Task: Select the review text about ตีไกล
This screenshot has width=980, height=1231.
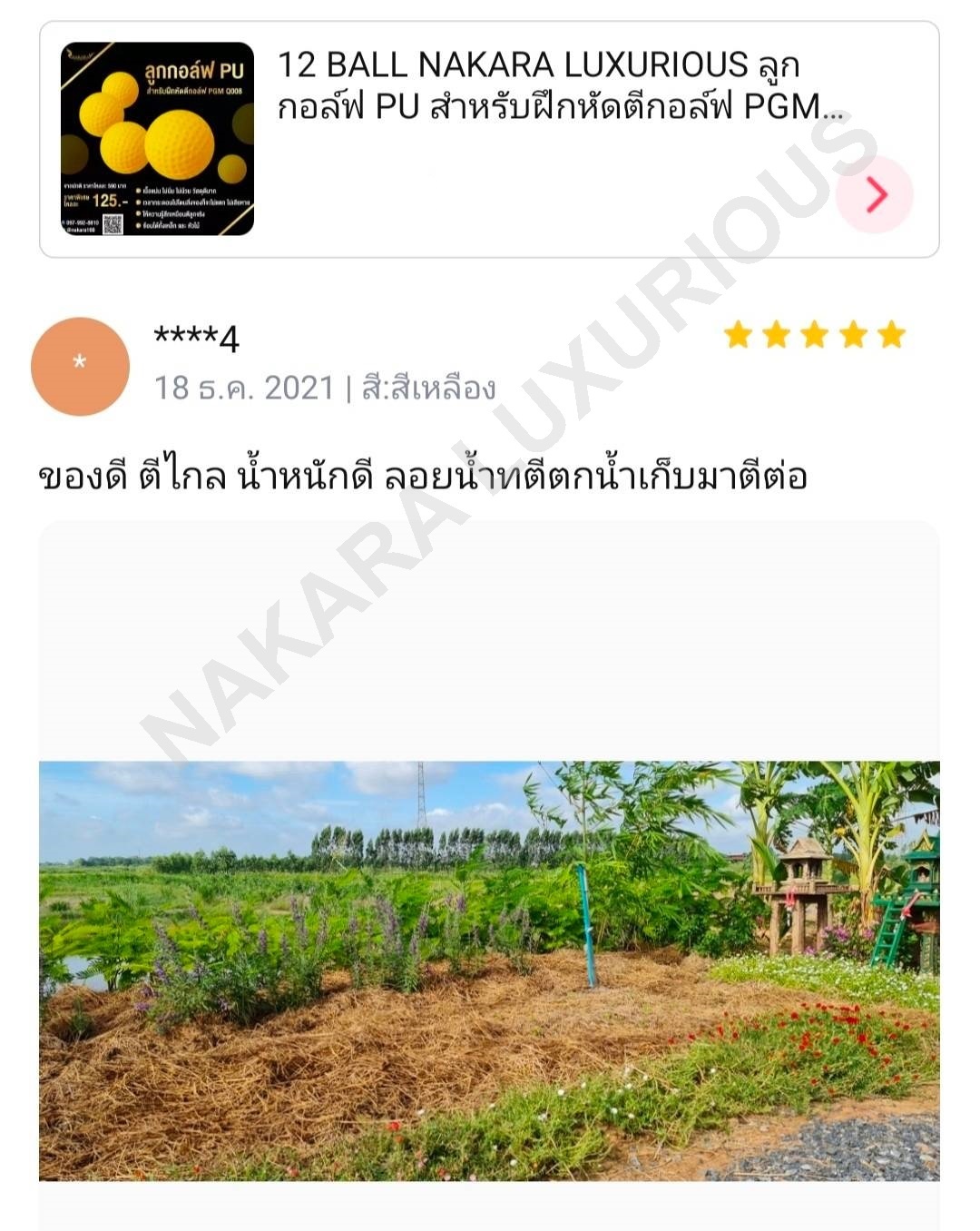Action: (x=426, y=473)
